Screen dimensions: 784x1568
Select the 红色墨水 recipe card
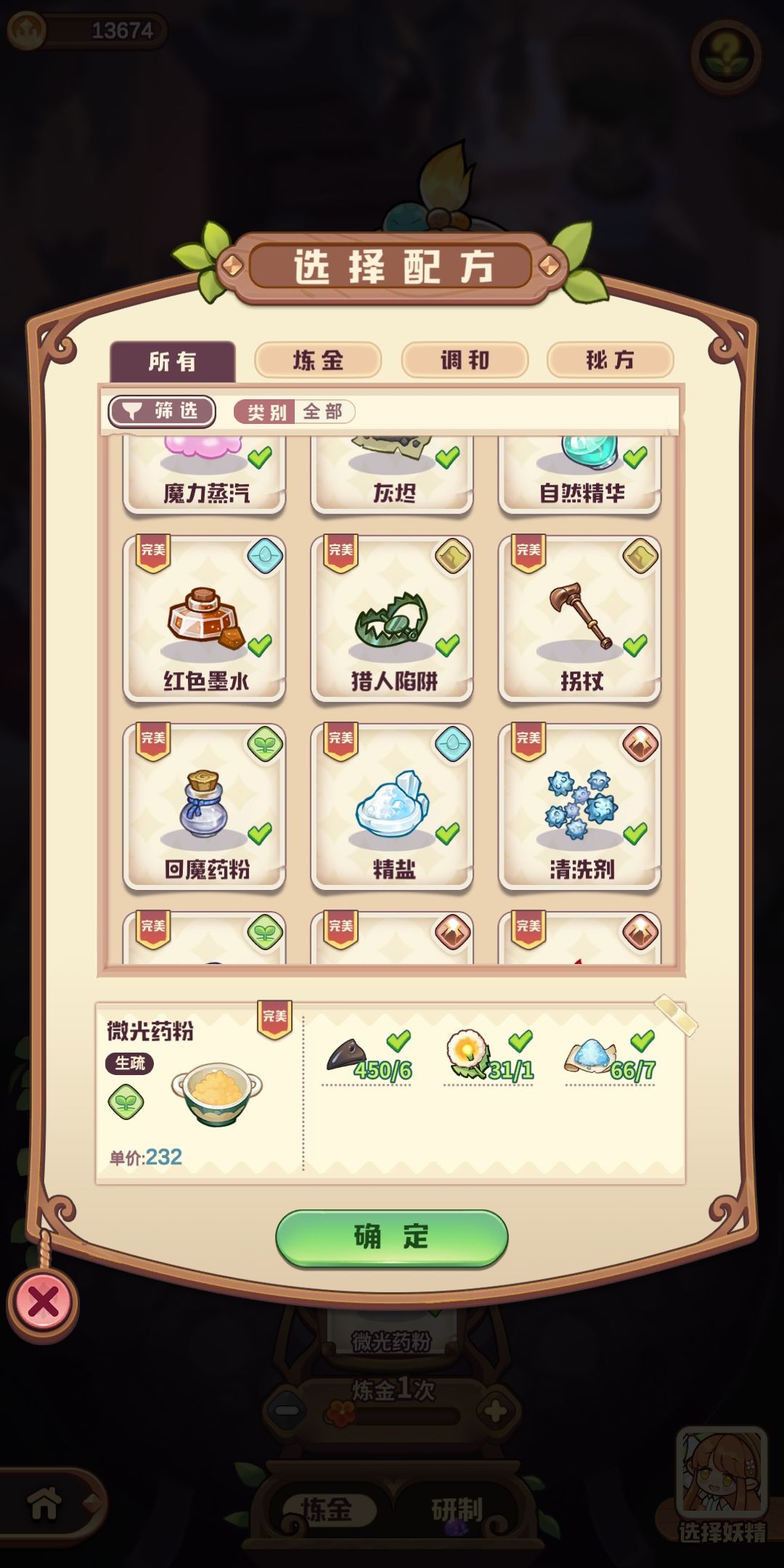204,621
